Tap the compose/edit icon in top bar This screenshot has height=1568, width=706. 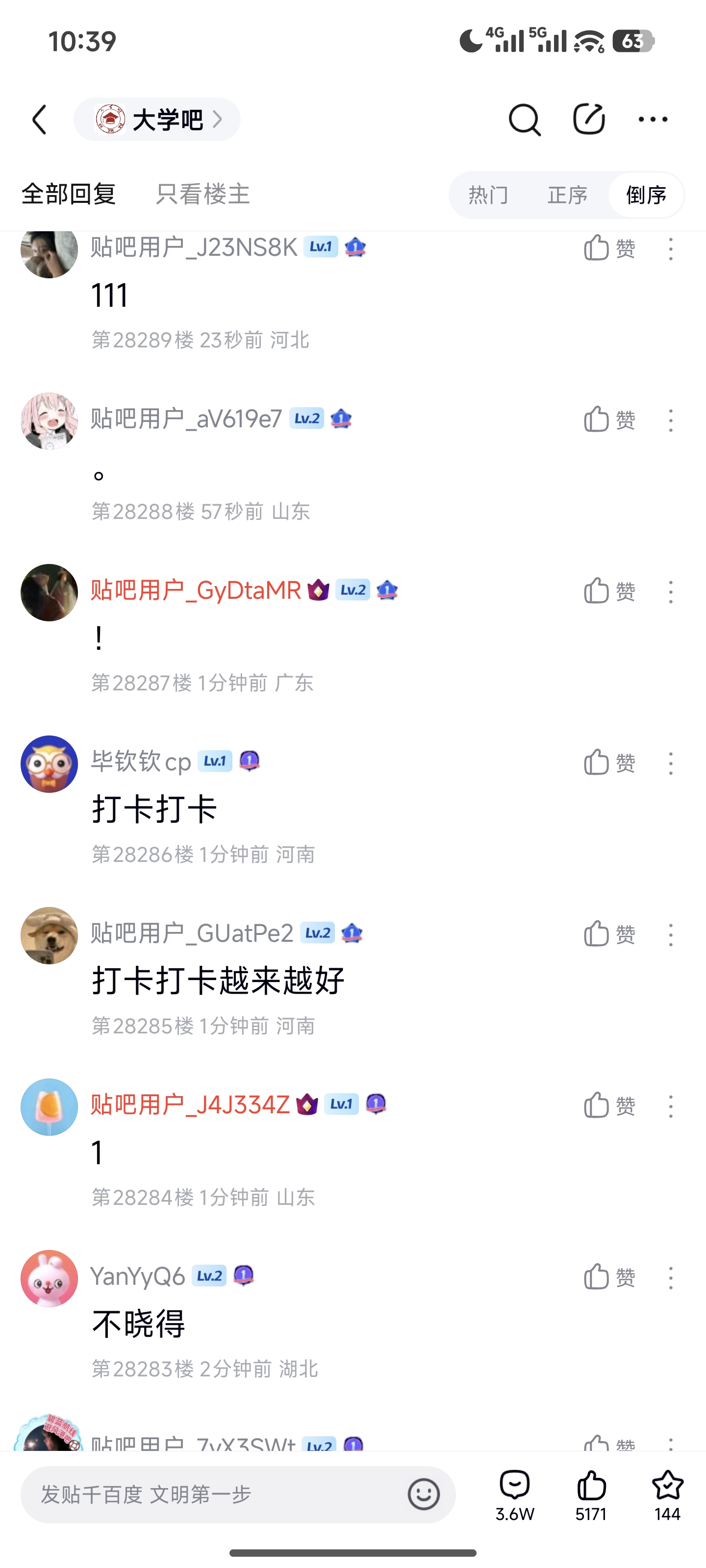(x=588, y=119)
